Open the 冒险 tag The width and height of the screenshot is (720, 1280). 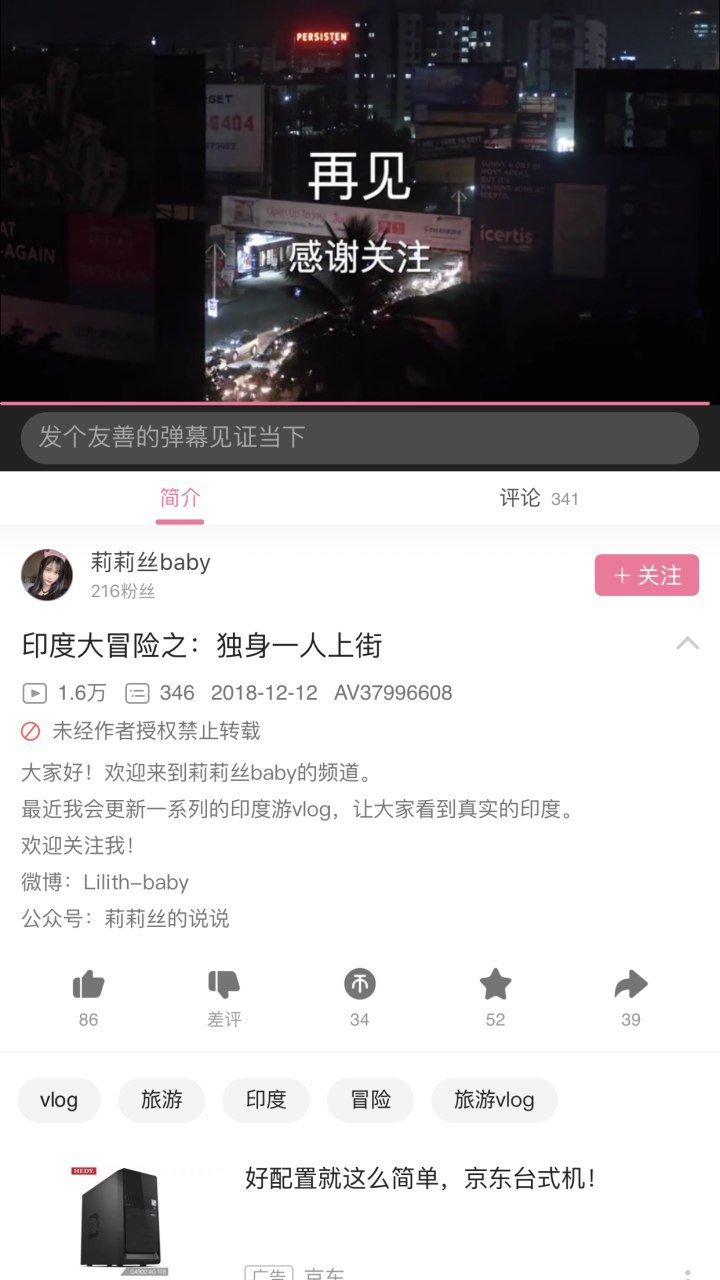(x=370, y=1100)
